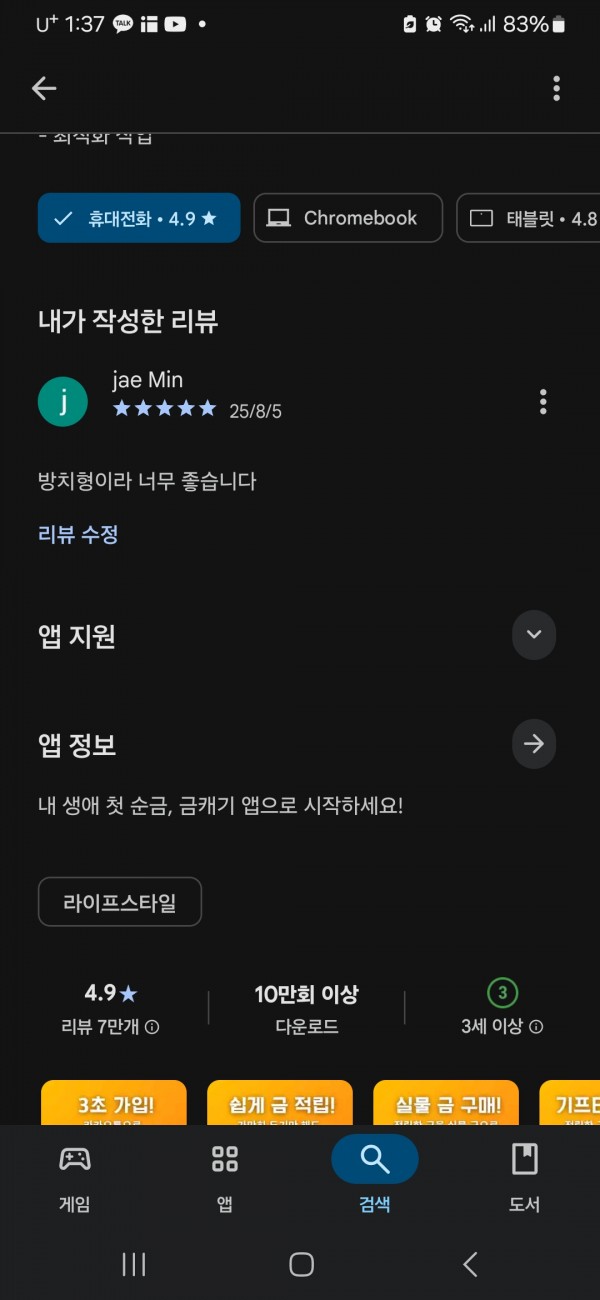
Task: View the 실물 금 구매 screenshot
Action: [446, 1102]
